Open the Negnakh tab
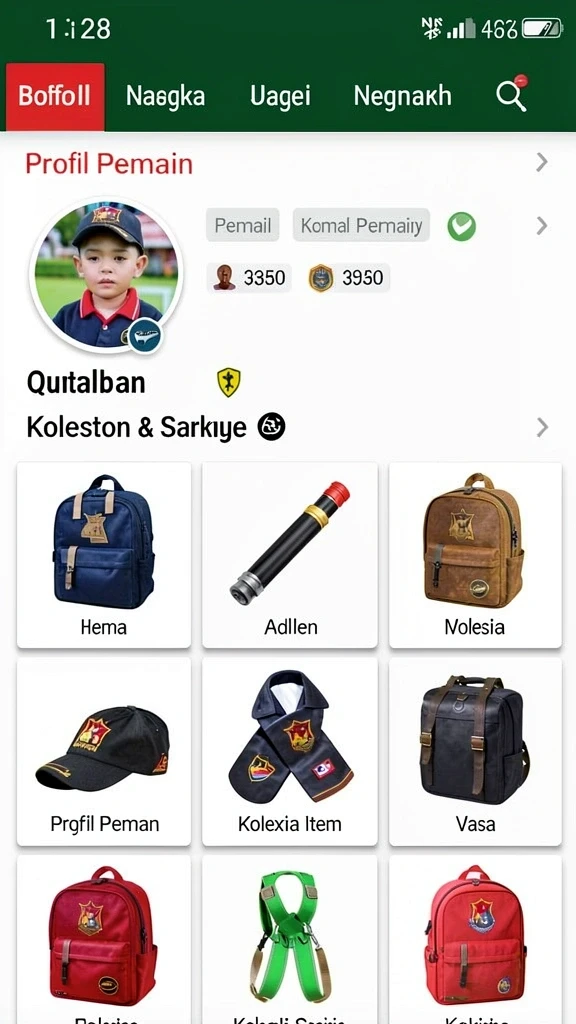Image resolution: width=576 pixels, height=1024 pixels. coord(402,97)
